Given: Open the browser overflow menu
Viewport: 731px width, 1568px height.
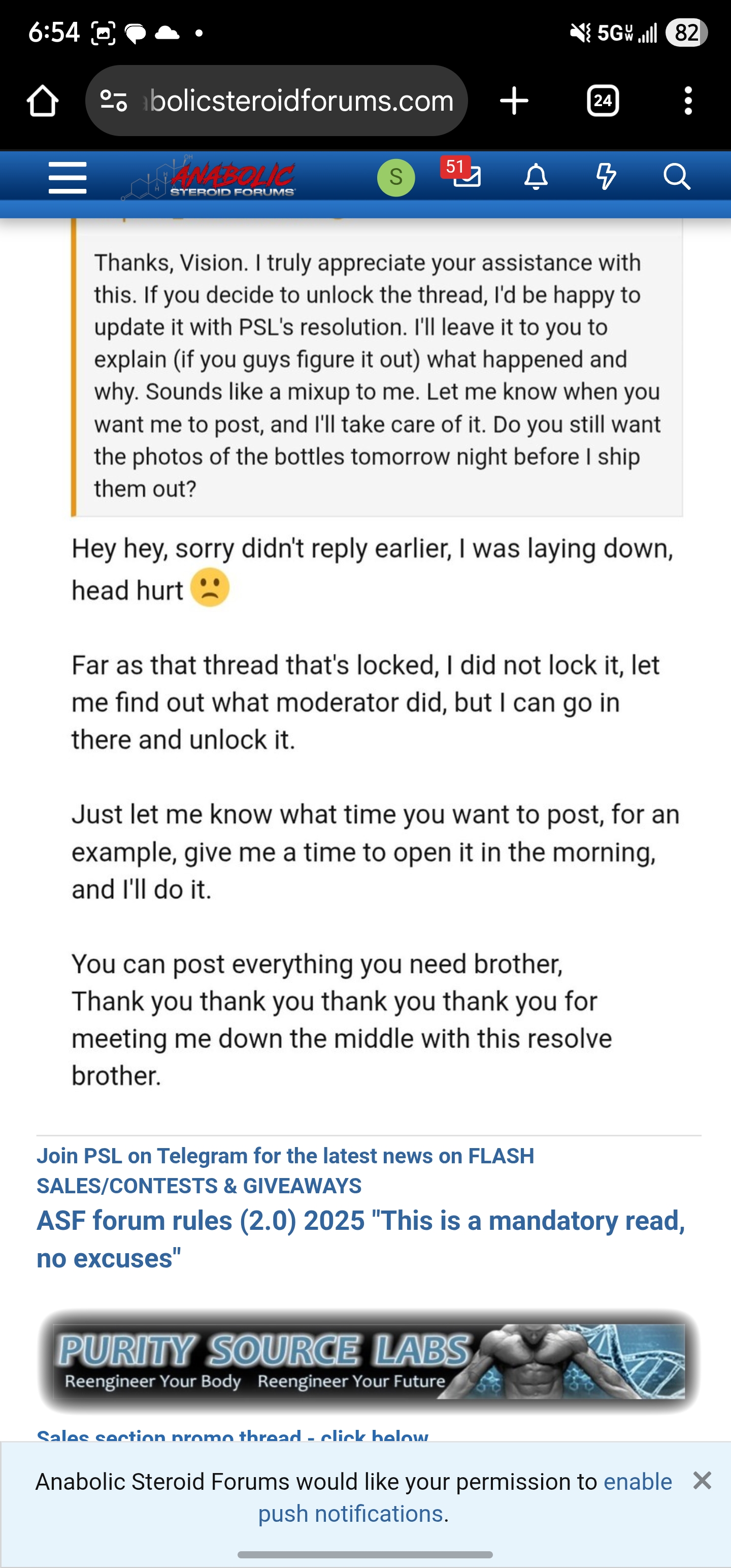Looking at the screenshot, I should tap(688, 101).
